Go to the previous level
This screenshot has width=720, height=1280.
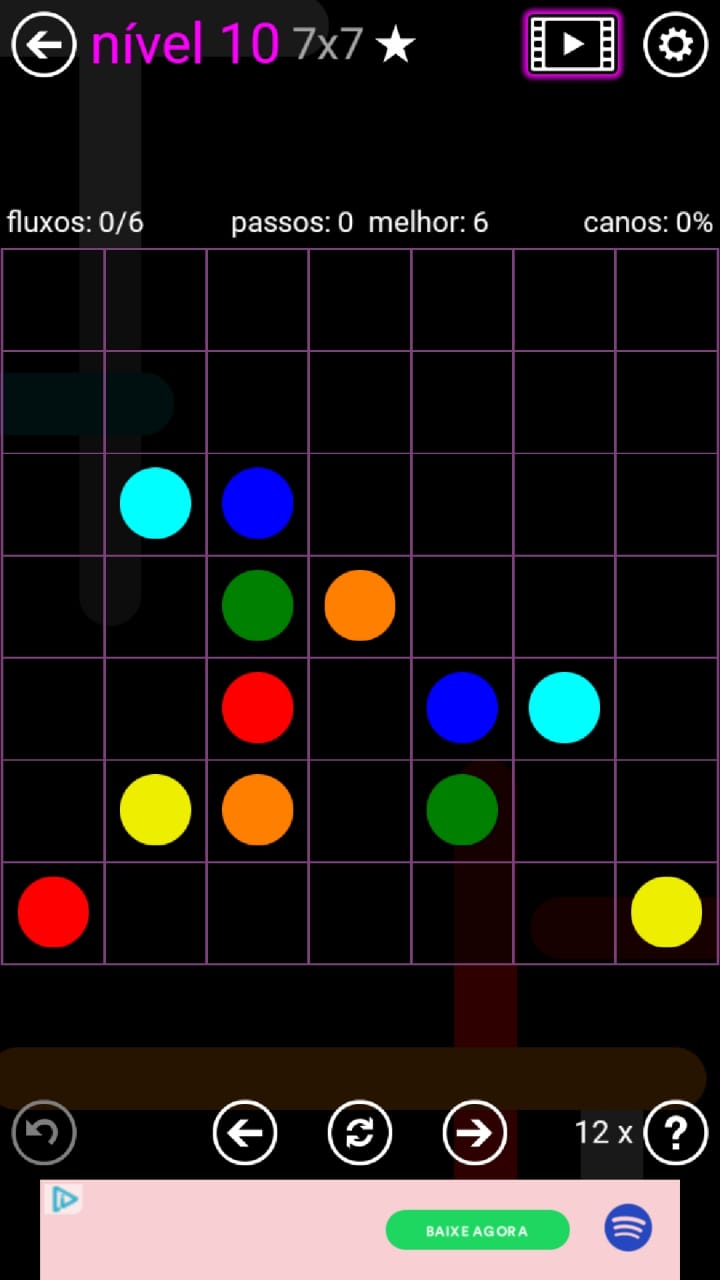tap(245, 1132)
